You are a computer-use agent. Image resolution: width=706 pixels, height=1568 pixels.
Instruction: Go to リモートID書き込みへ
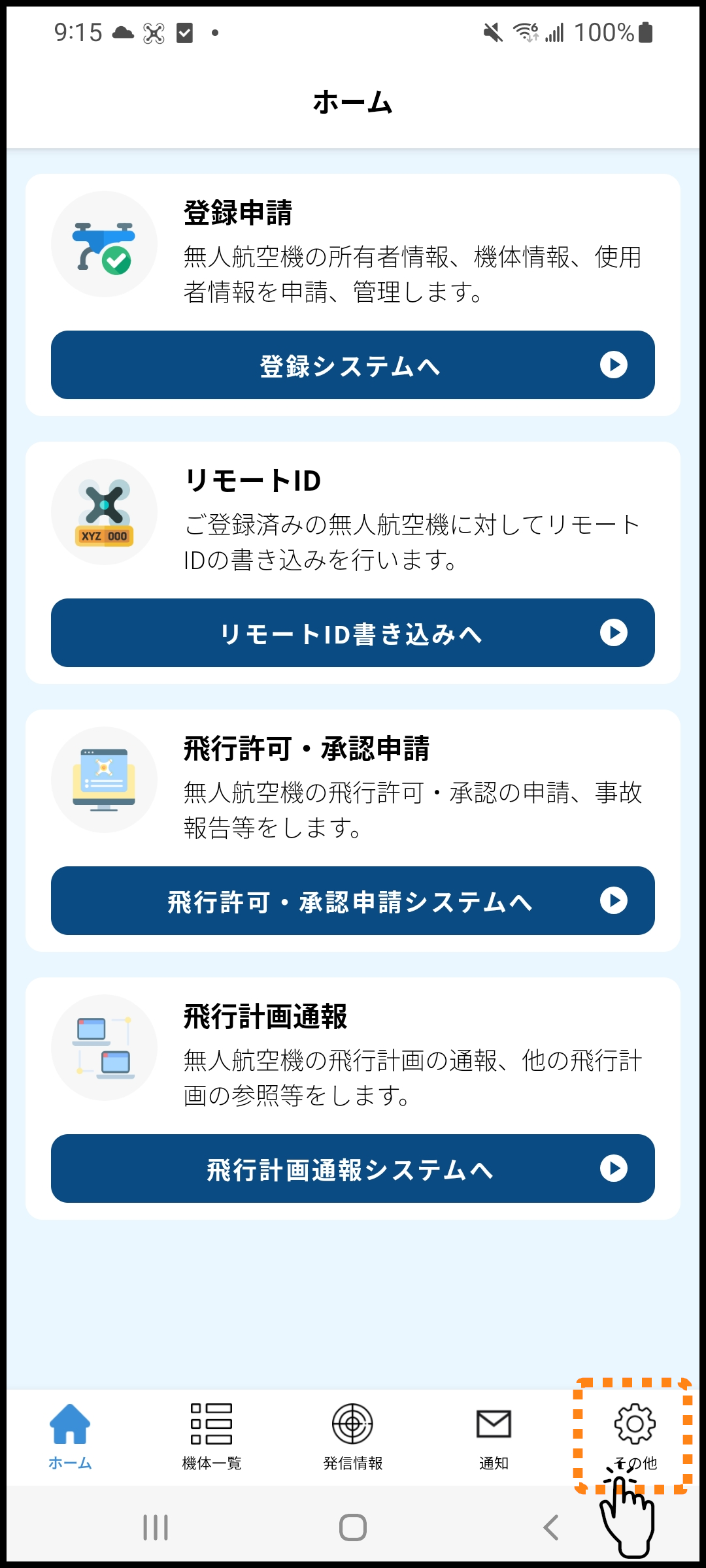353,633
